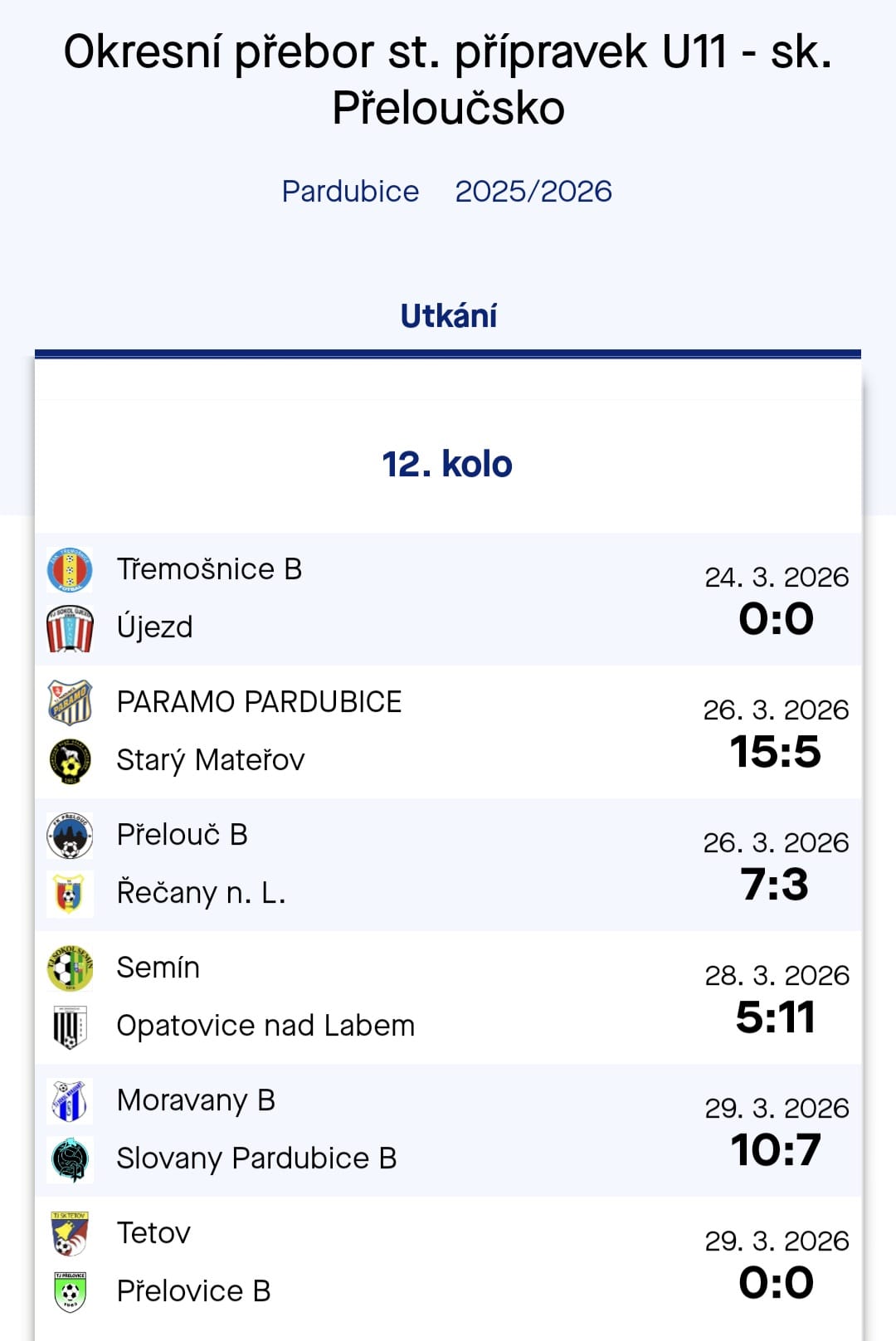Open the 2025/2026 season selector
The height and width of the screenshot is (1341, 896).
pos(535,192)
